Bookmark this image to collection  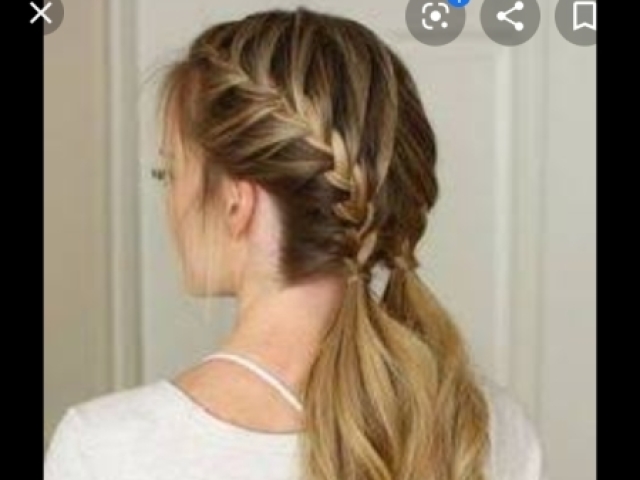pyautogui.click(x=584, y=16)
